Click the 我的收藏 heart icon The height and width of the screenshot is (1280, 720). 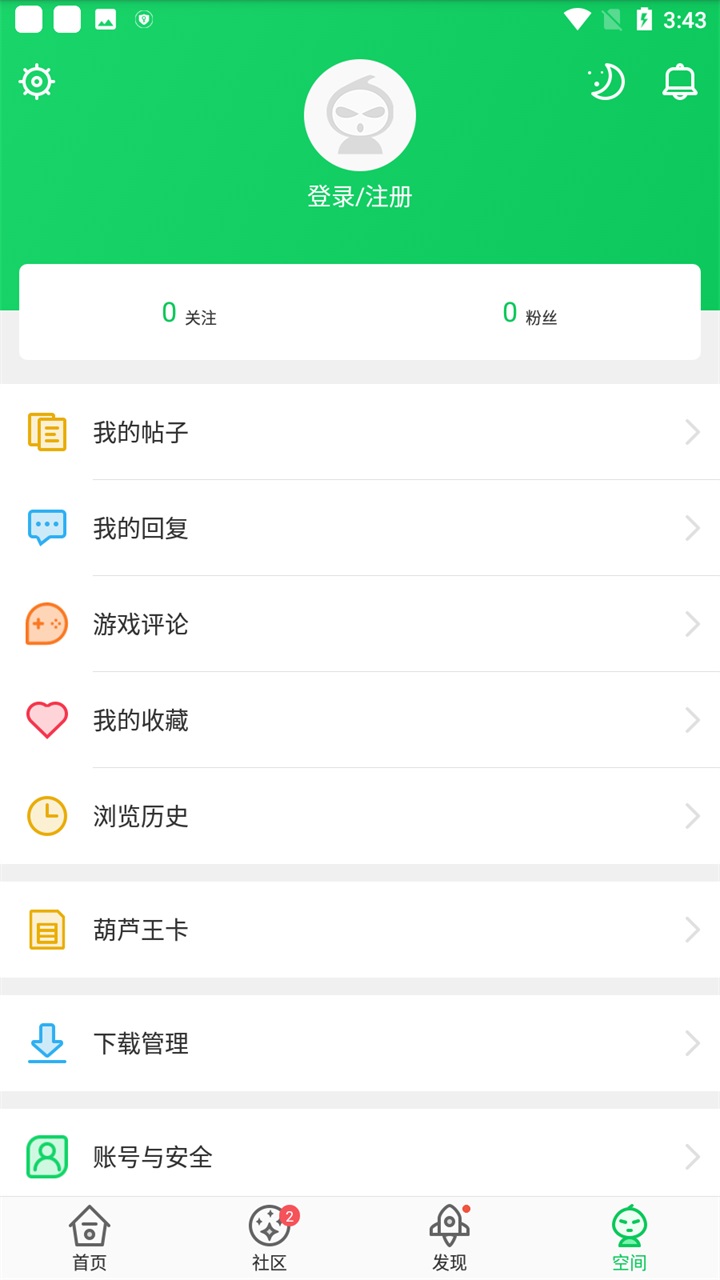tap(47, 719)
